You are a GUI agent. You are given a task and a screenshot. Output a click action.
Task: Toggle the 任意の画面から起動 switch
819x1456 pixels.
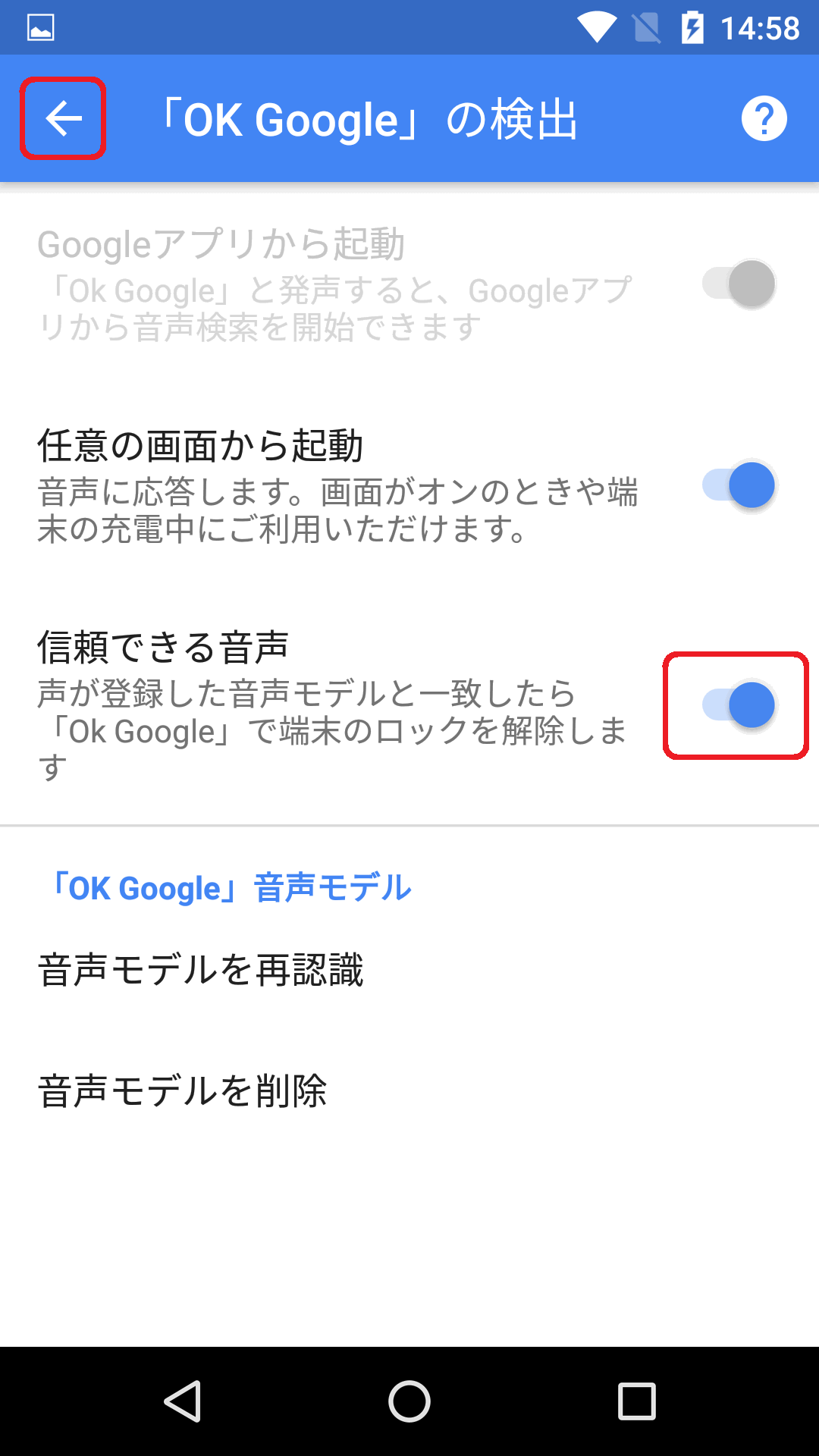coord(739,485)
